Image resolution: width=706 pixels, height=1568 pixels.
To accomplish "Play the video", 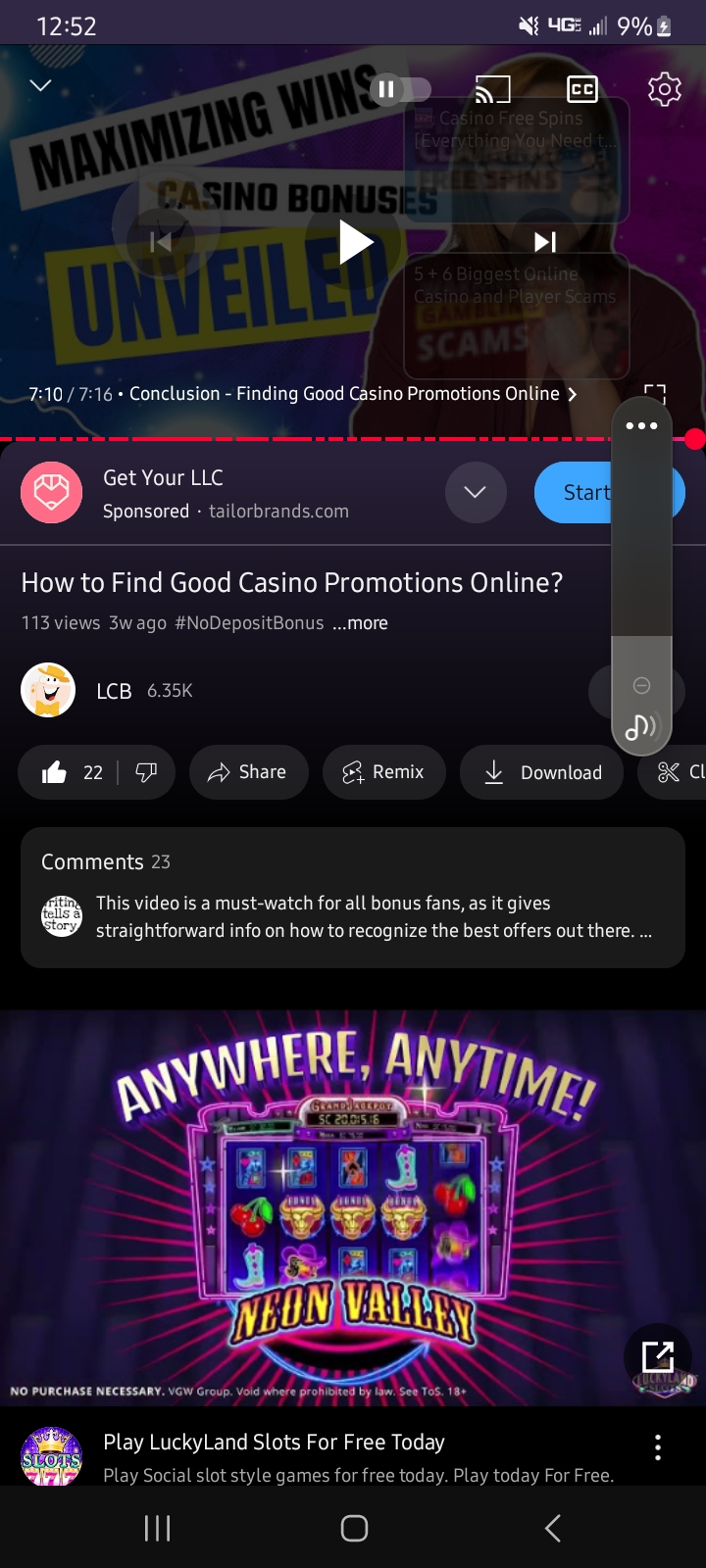I will click(355, 242).
